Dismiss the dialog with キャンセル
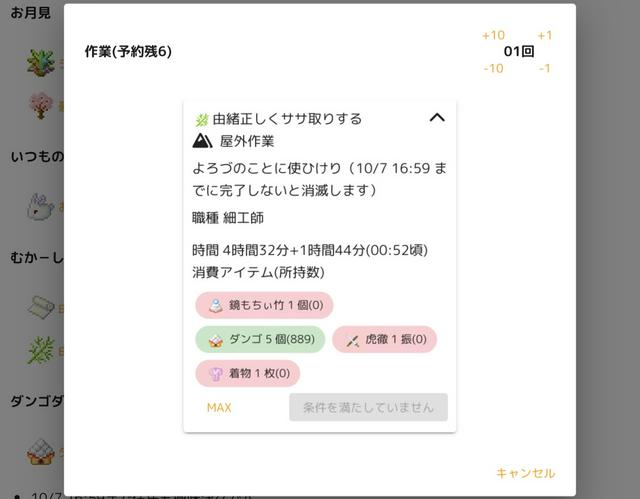The width and height of the screenshot is (640, 499). click(525, 473)
